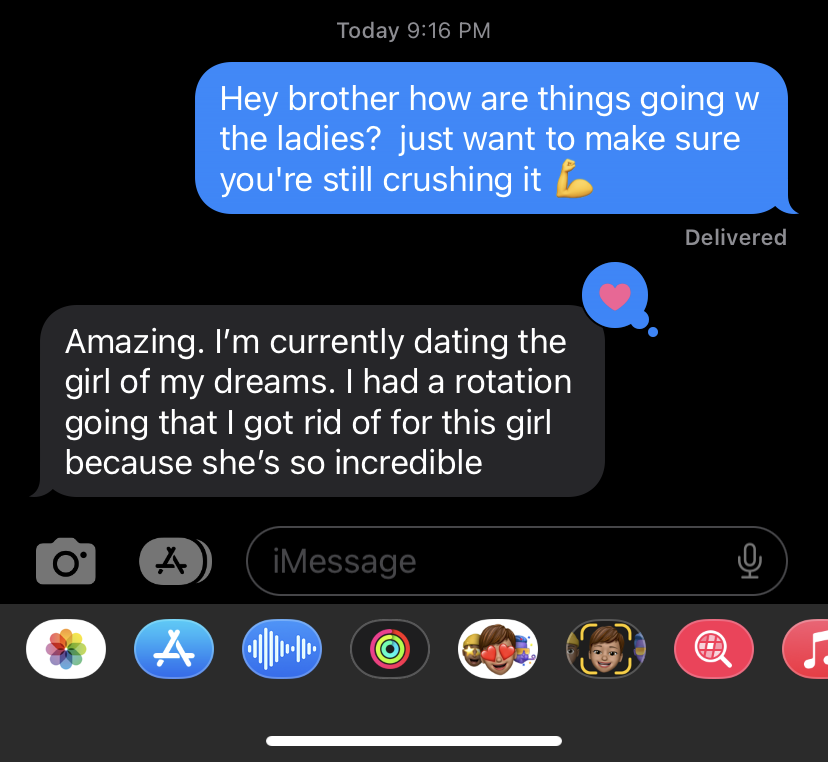The width and height of the screenshot is (828, 762).
Task: Focus the iMessage text field
Action: [490, 562]
